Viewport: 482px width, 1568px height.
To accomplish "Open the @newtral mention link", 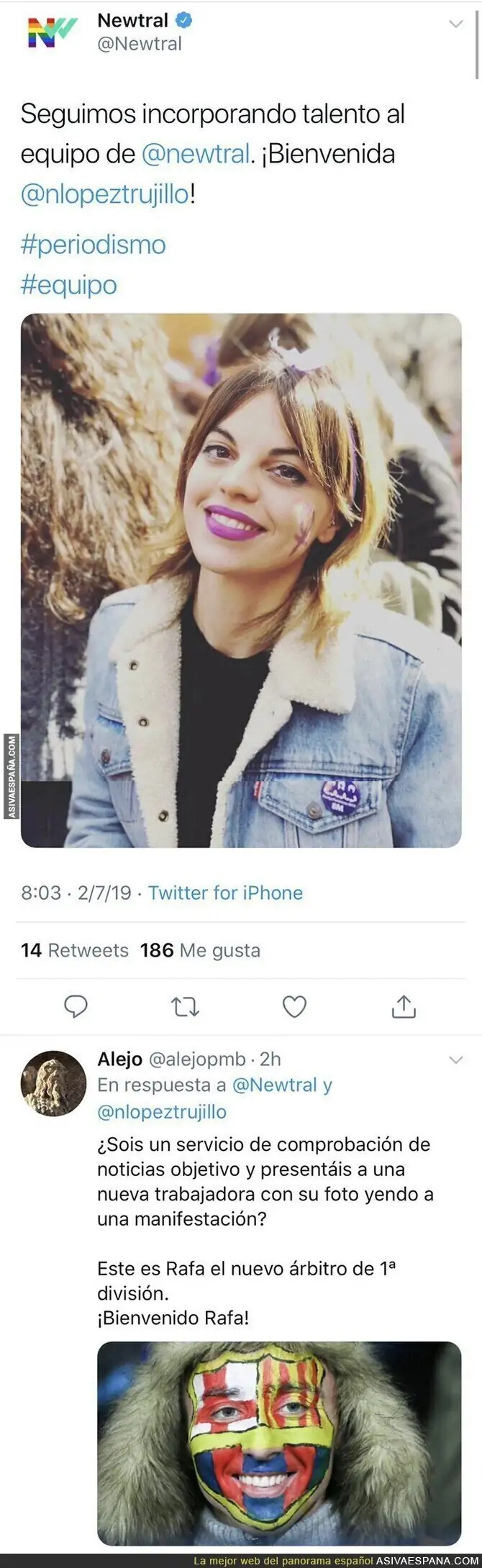I will pos(196,154).
